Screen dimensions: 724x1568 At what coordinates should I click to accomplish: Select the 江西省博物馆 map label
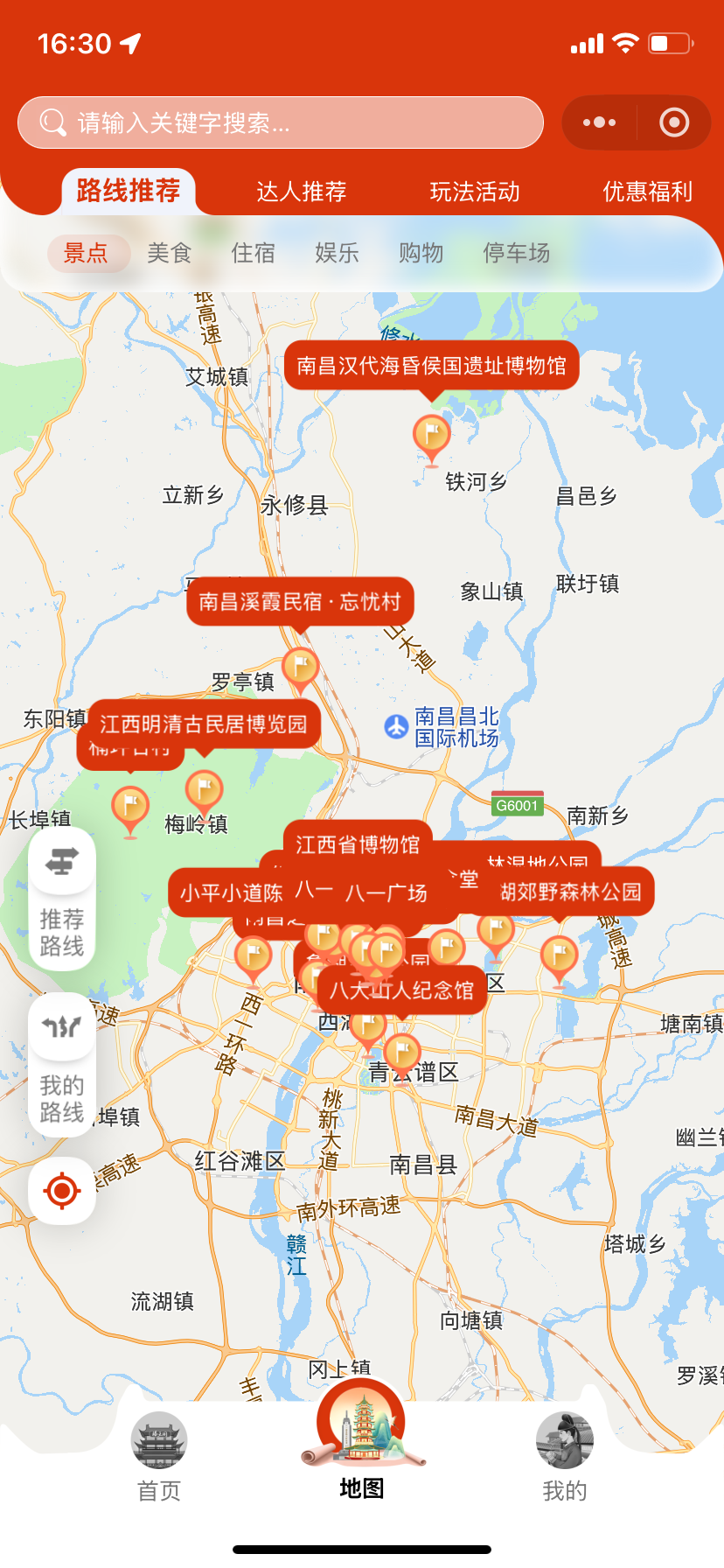click(x=358, y=843)
